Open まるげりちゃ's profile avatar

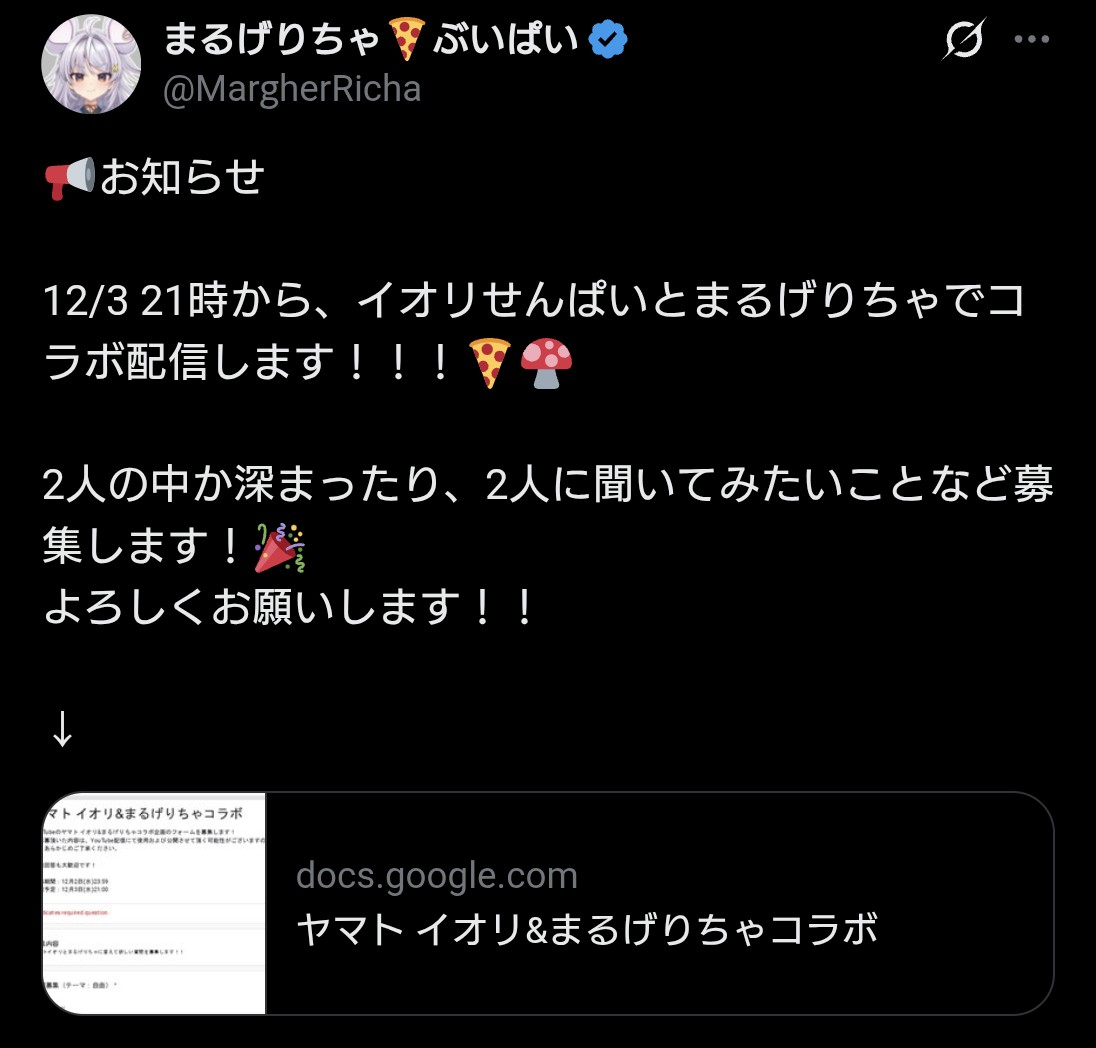pos(90,64)
